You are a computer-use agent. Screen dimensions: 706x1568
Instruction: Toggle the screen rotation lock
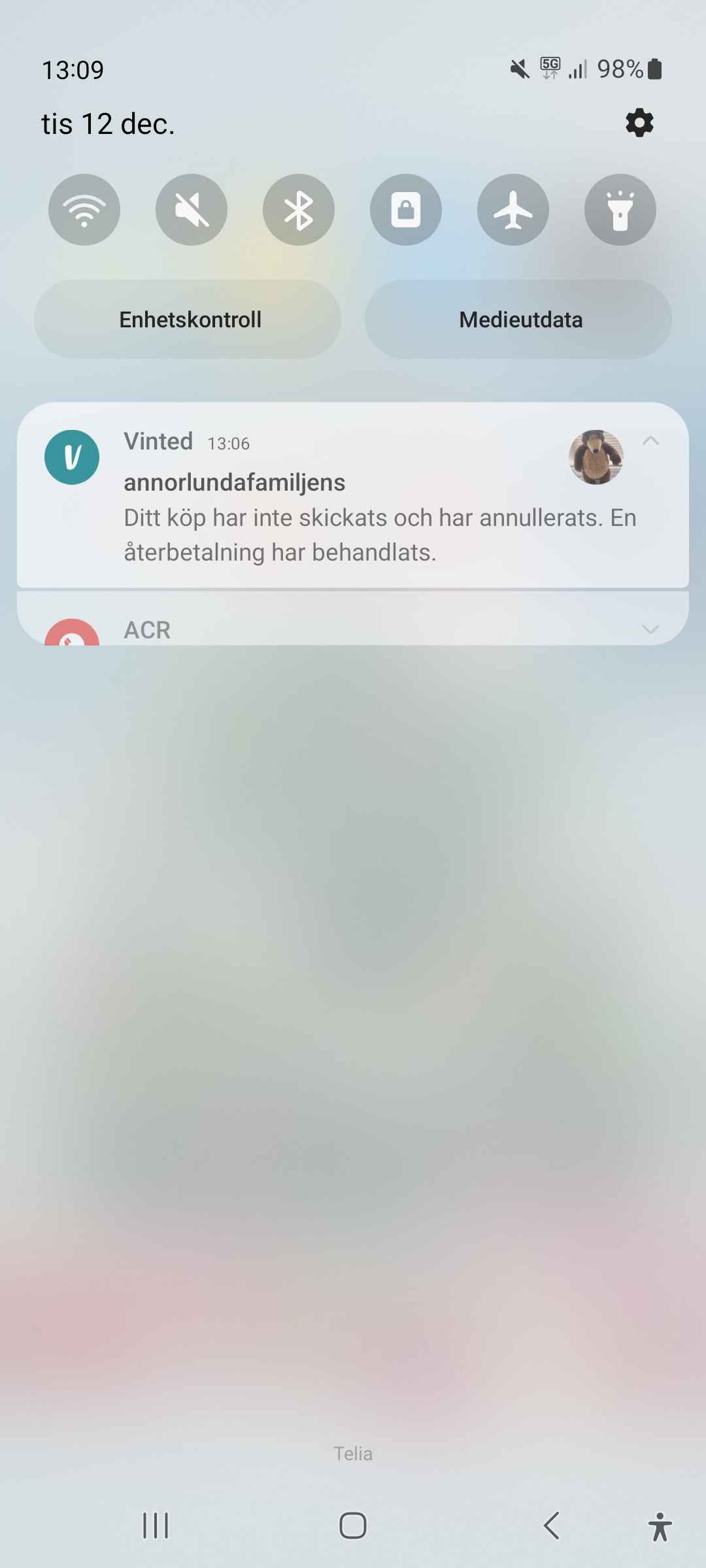[406, 210]
